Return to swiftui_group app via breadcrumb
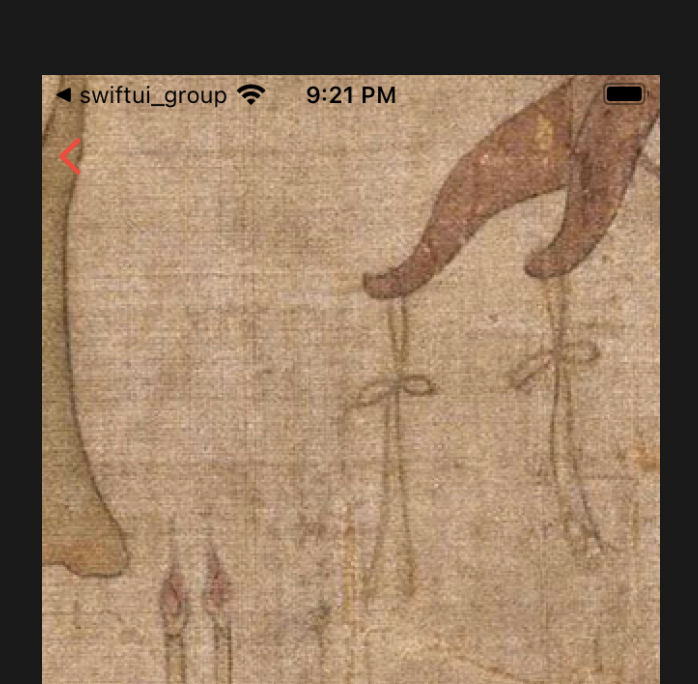Screen dimensions: 698x684 (140, 96)
